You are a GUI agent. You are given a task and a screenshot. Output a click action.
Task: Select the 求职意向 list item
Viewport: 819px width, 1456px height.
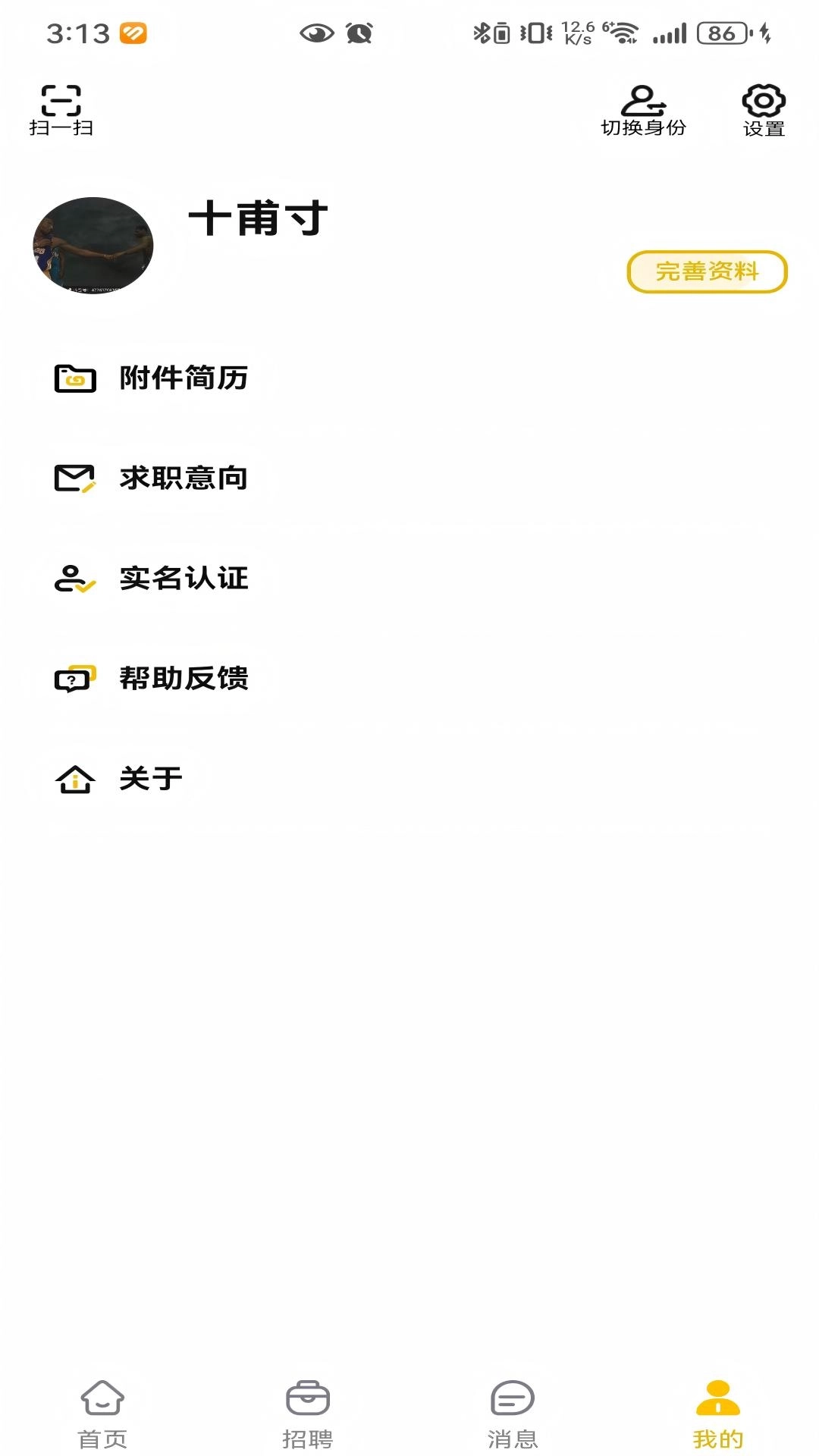point(183,479)
